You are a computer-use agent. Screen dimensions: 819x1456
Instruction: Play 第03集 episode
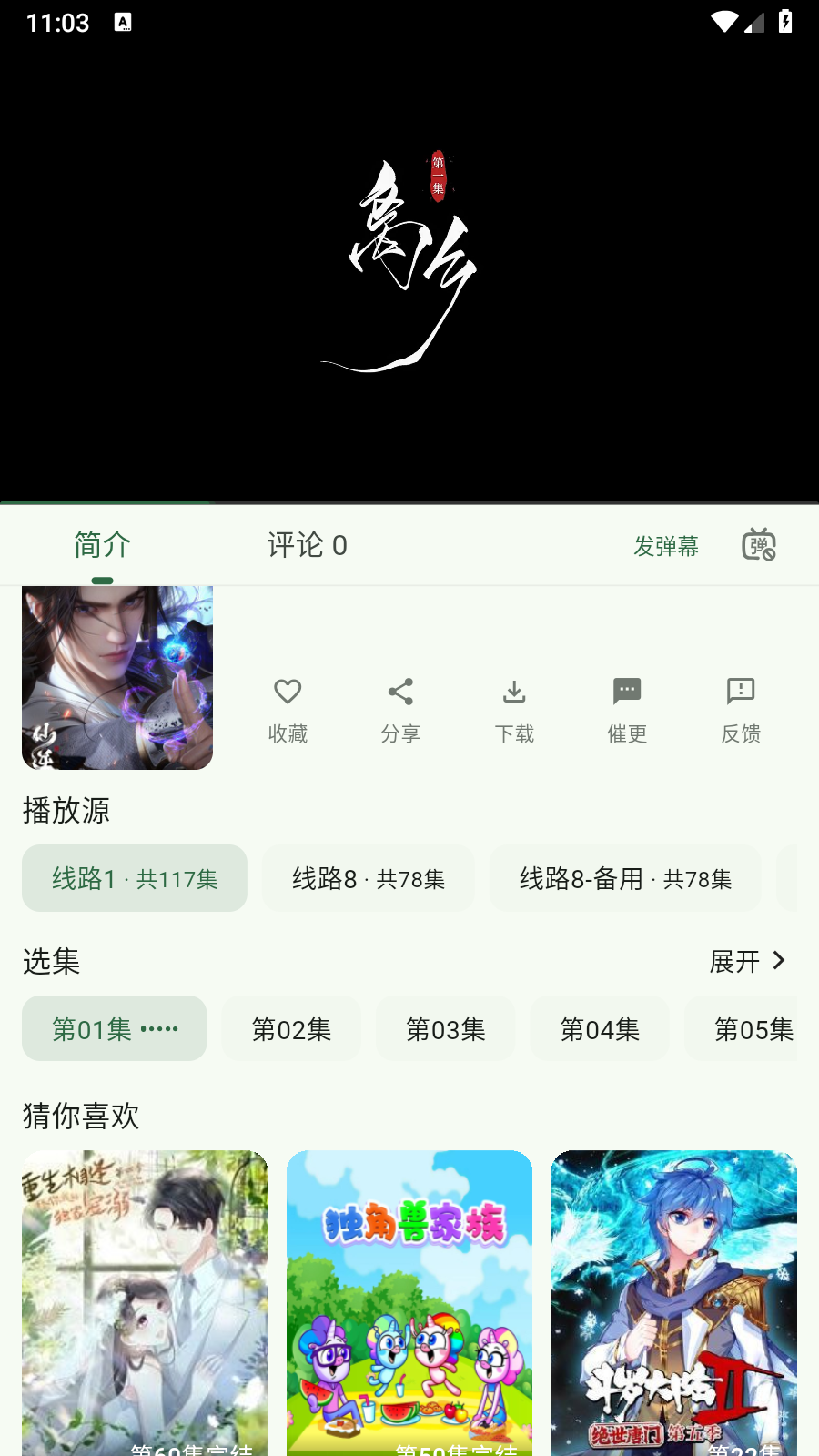point(445,1028)
